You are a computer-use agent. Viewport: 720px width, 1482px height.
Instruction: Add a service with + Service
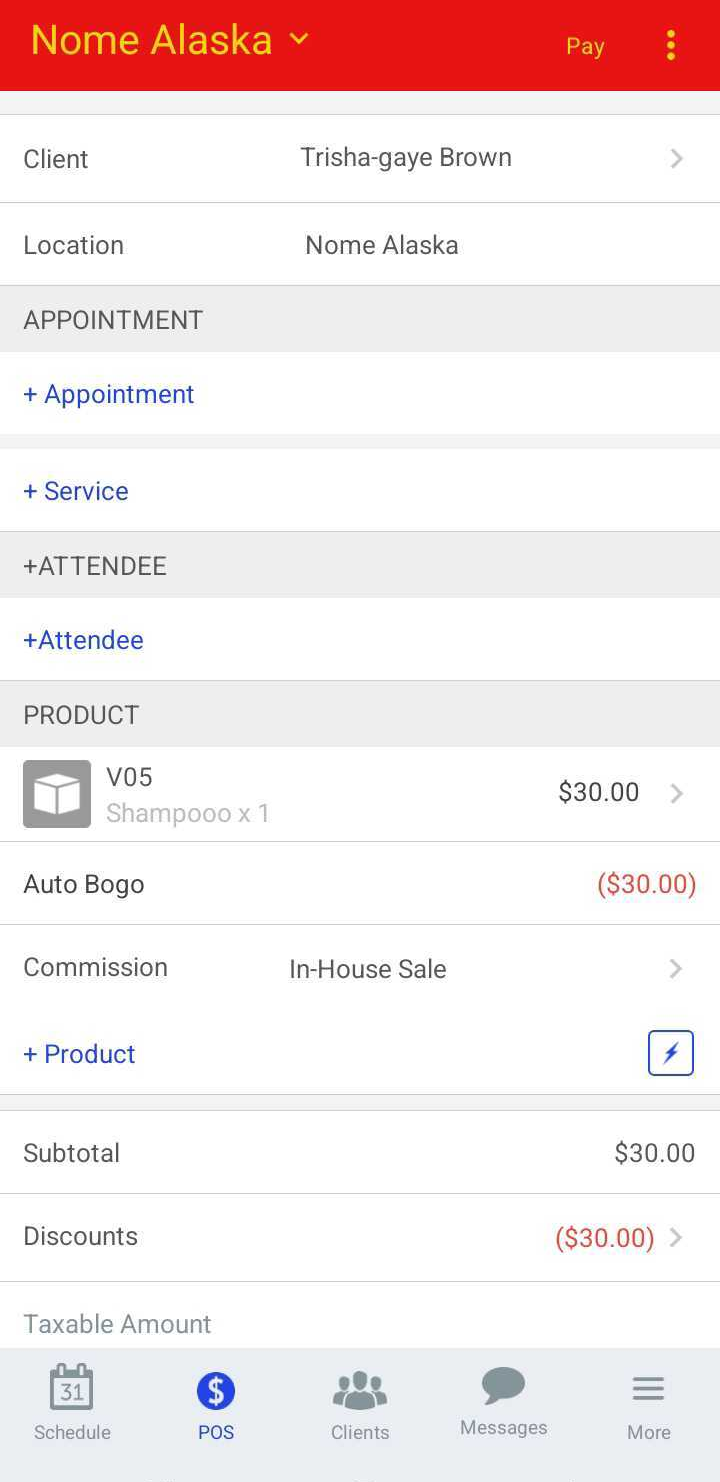[76, 491]
